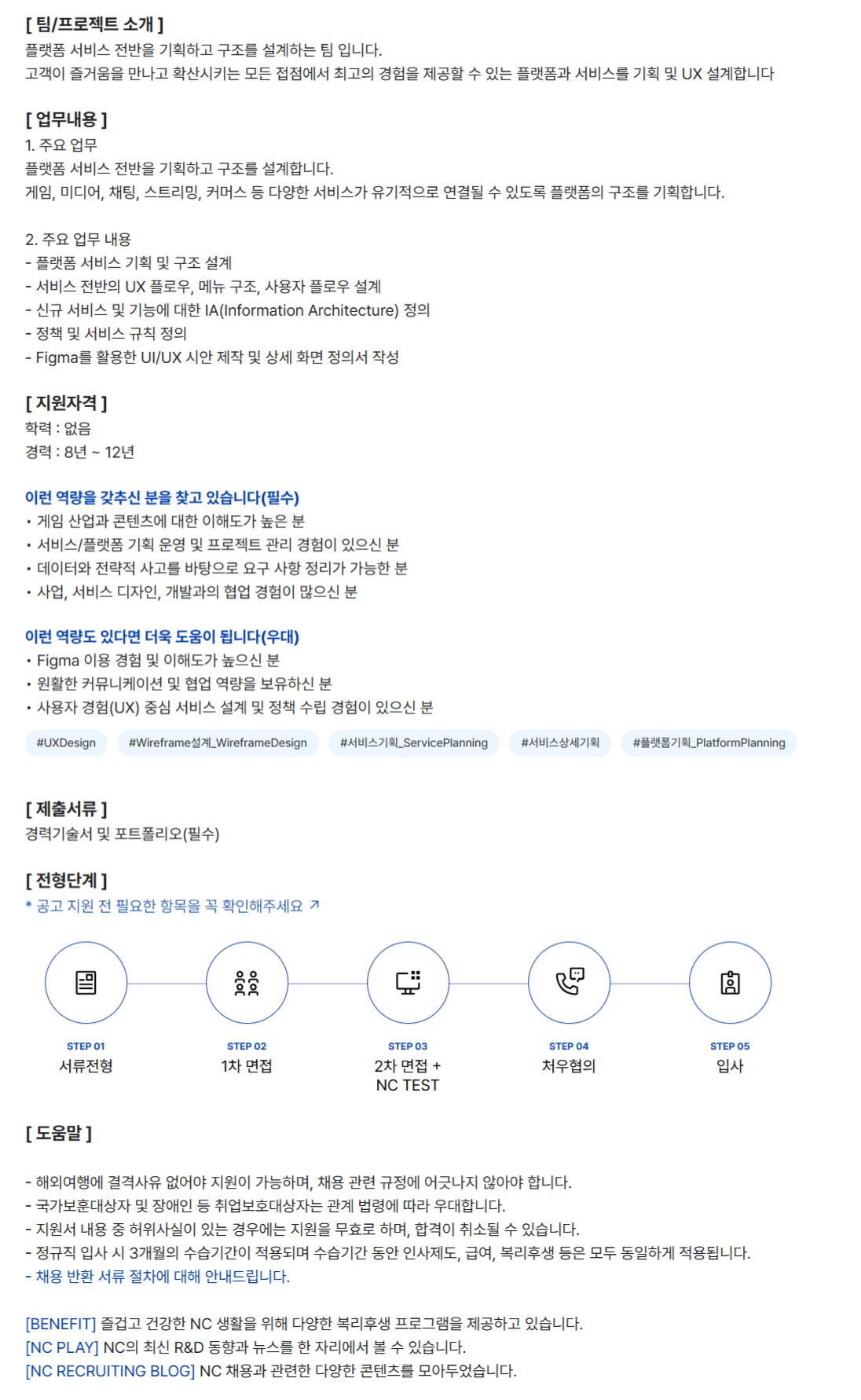Open the #서비스기획_ServicePlanning tag
Viewport: 861px width, 1400px height.
click(x=413, y=742)
